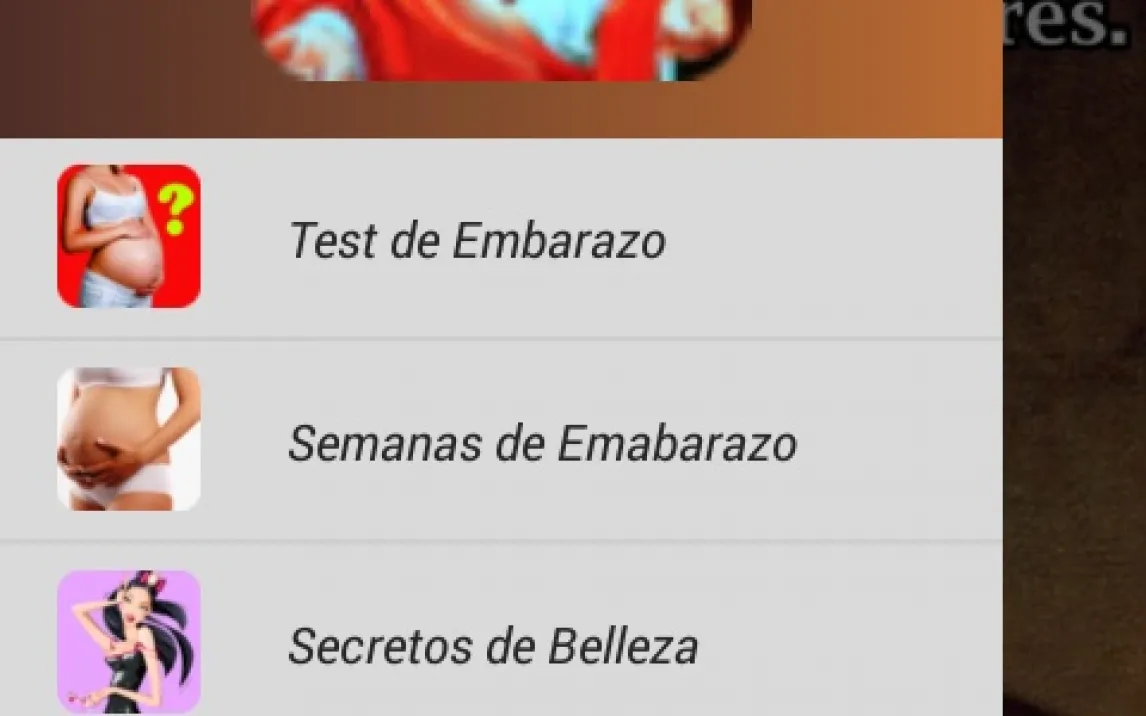Select Semanas de Emabarazo
1146x716 pixels.
click(540, 442)
